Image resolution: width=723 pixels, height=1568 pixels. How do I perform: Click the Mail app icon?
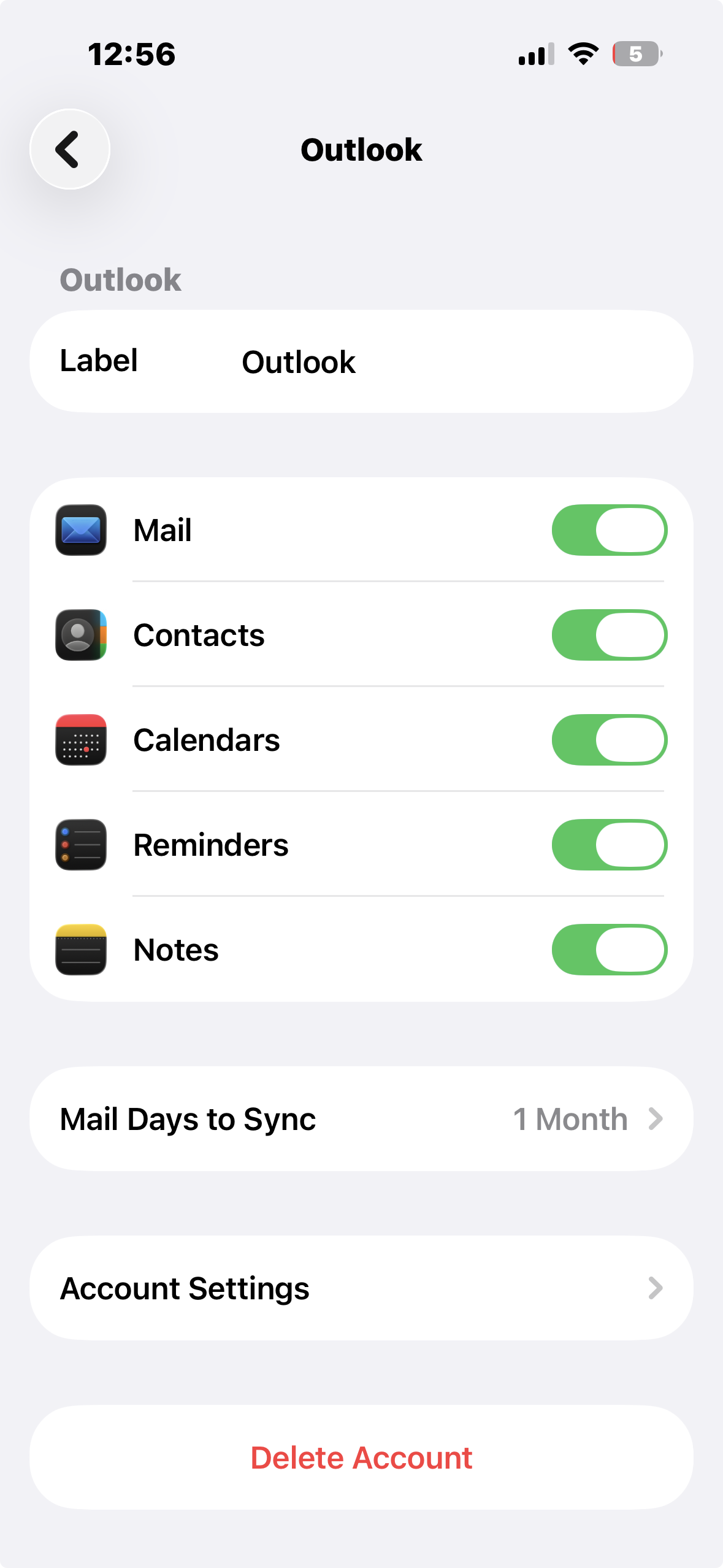[x=80, y=530]
